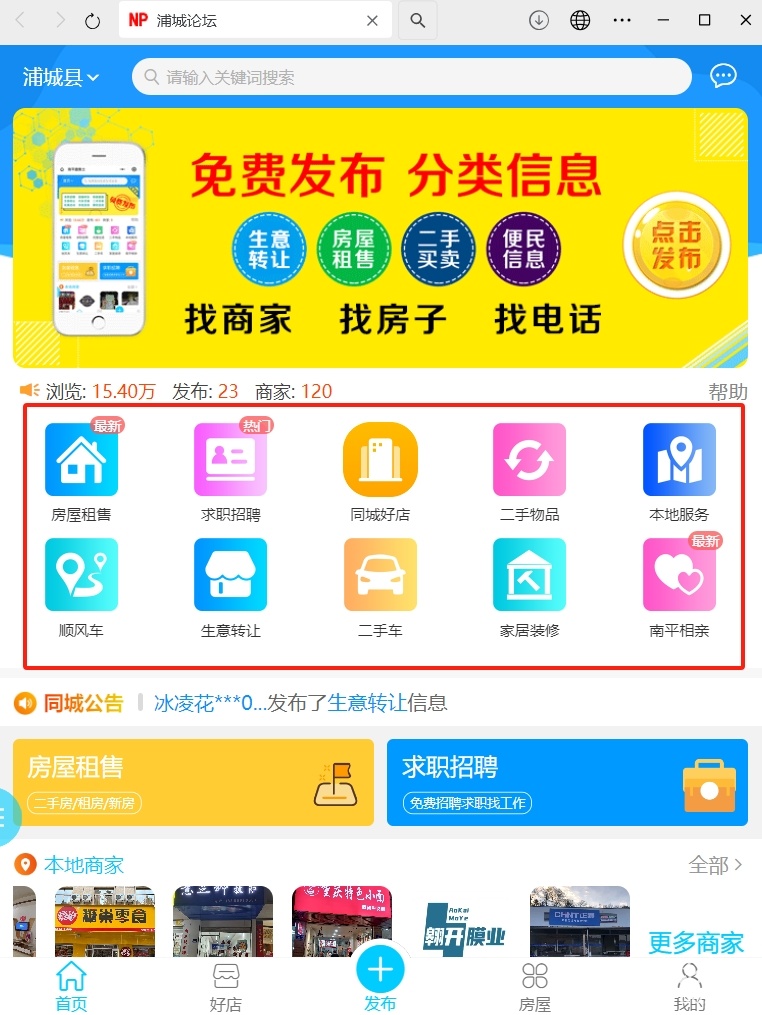Image resolution: width=762 pixels, height=1015 pixels.
Task: Tap the 帮助 help link
Action: [727, 392]
